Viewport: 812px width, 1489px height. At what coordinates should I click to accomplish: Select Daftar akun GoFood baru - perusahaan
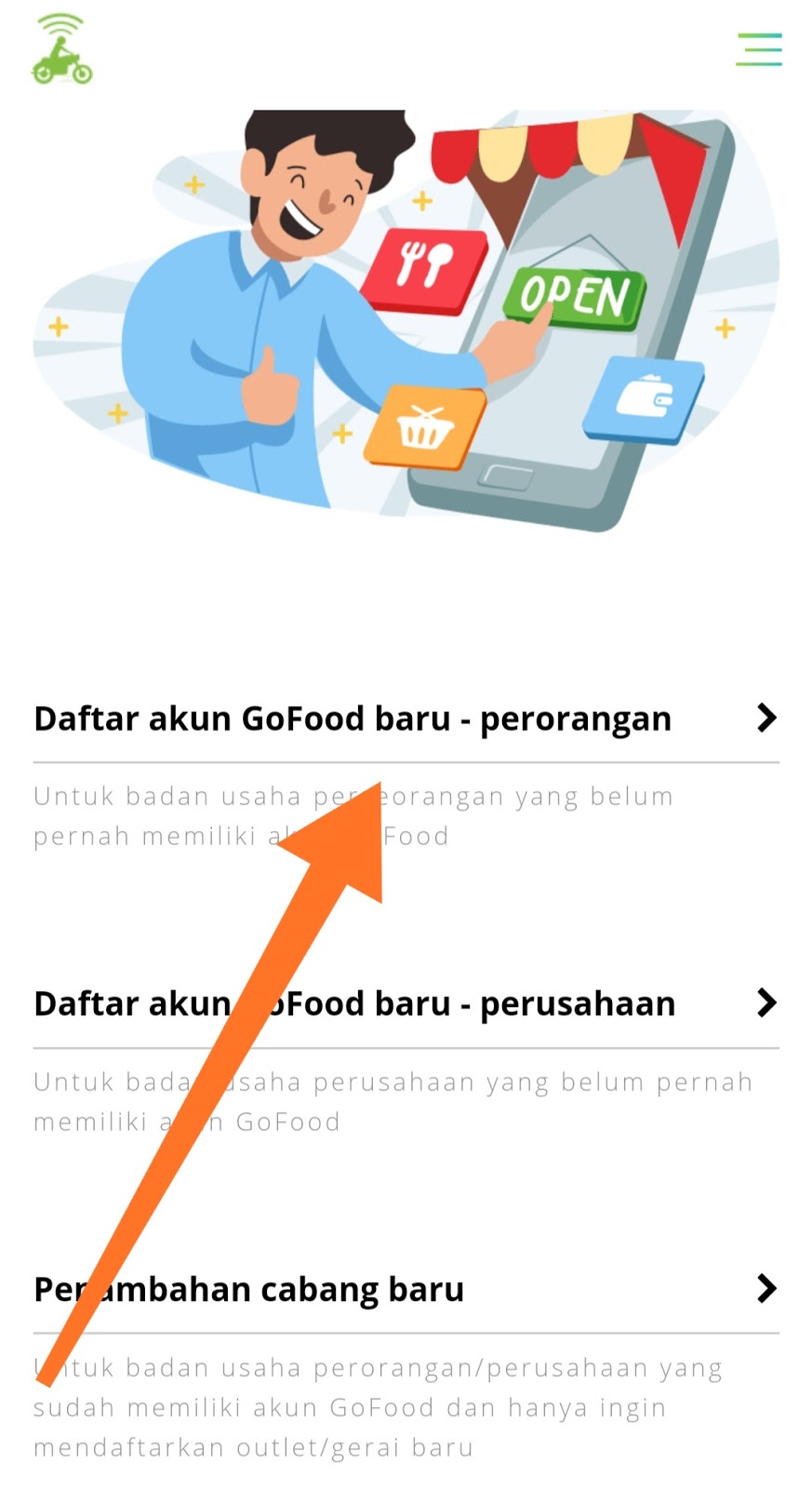405,1004
